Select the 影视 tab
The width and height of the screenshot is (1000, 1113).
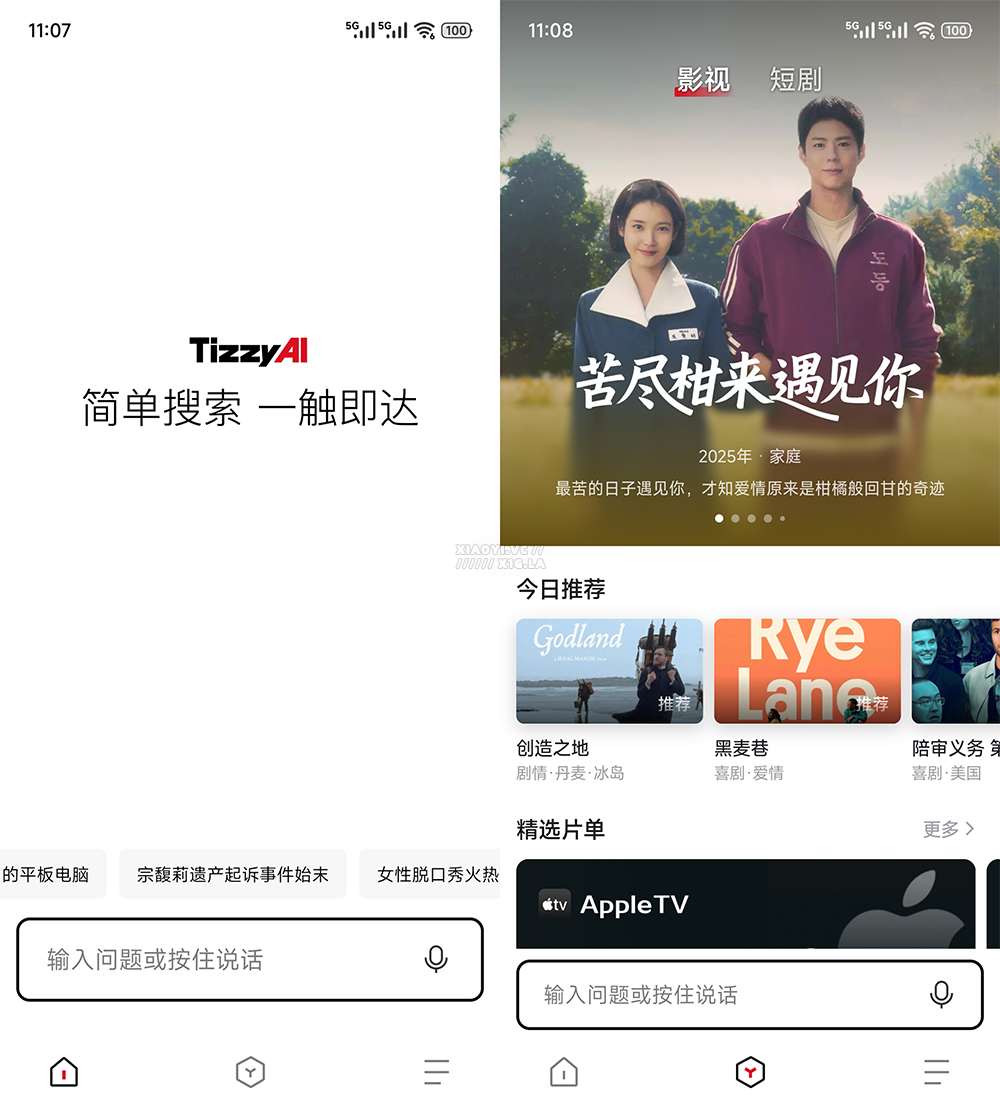coord(703,79)
